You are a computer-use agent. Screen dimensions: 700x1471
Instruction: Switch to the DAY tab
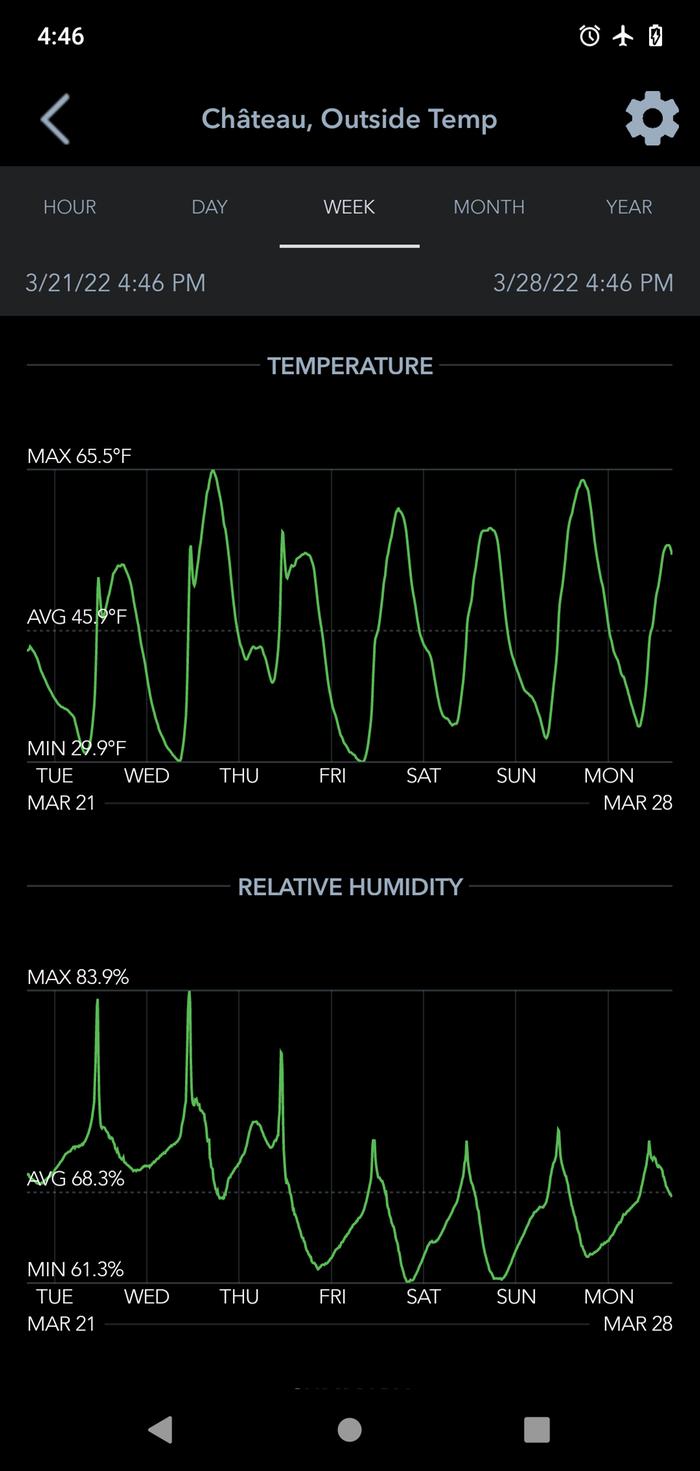(210, 207)
